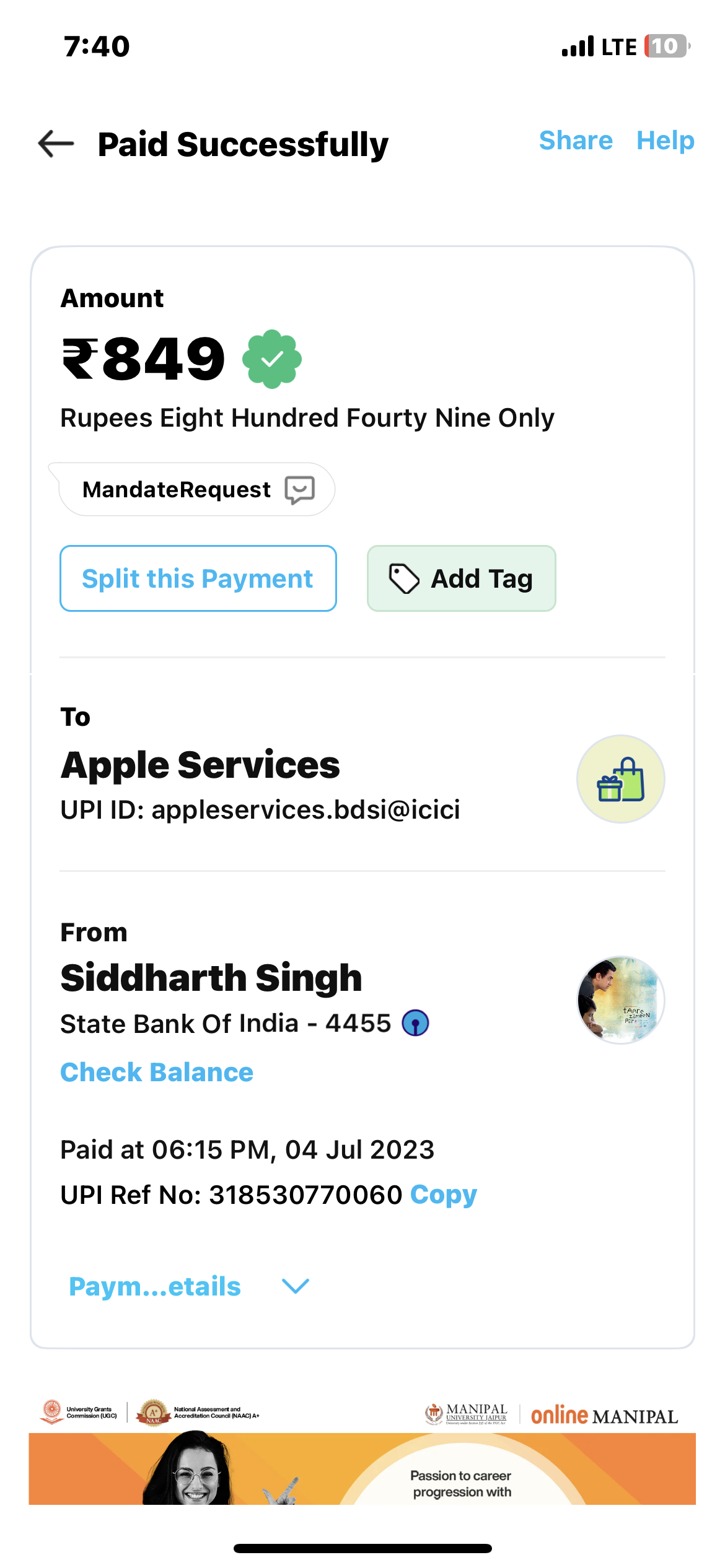Click the gift bag icon for Apple Services

click(620, 779)
